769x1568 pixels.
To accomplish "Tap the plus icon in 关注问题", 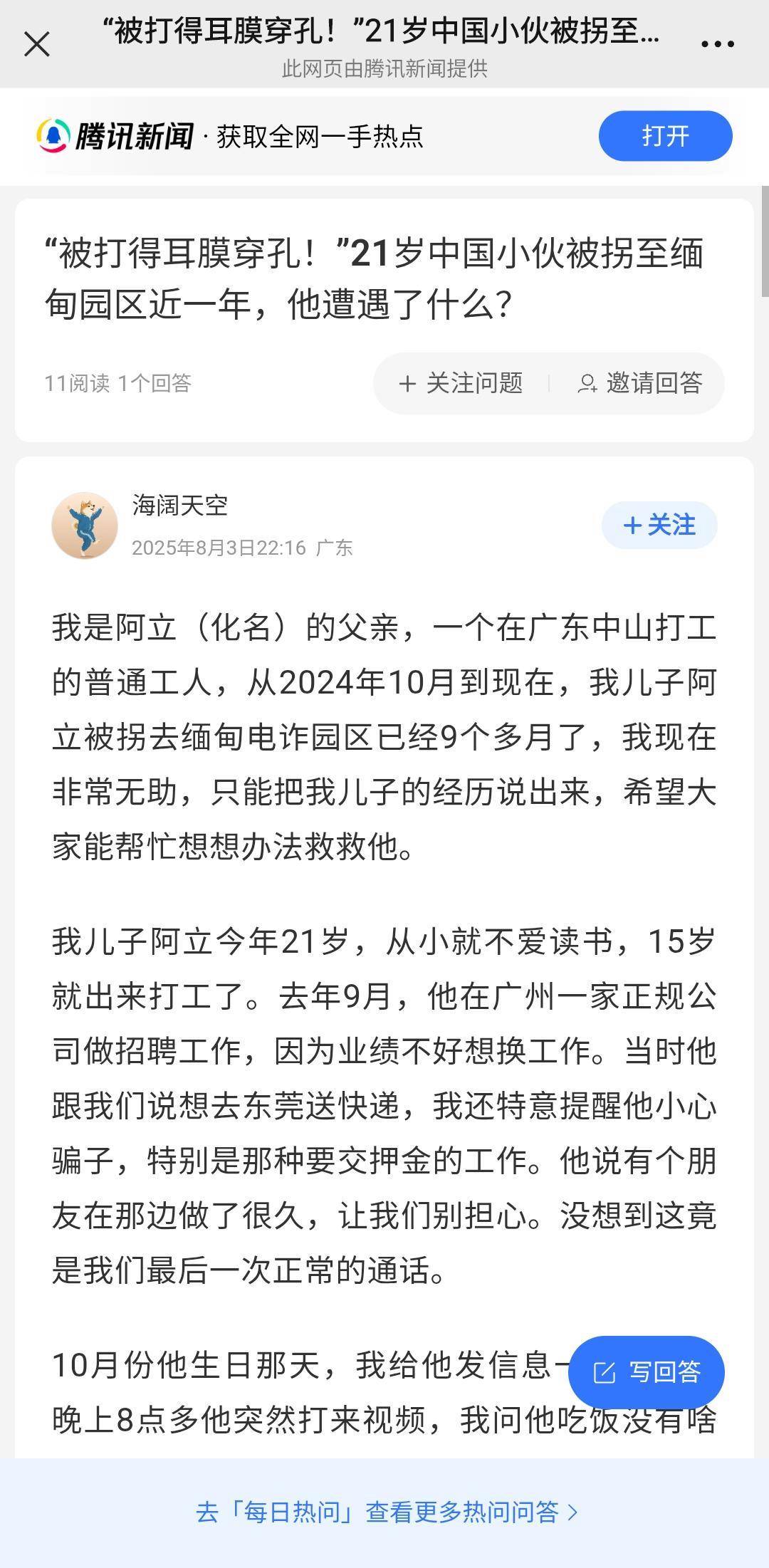I will point(407,383).
